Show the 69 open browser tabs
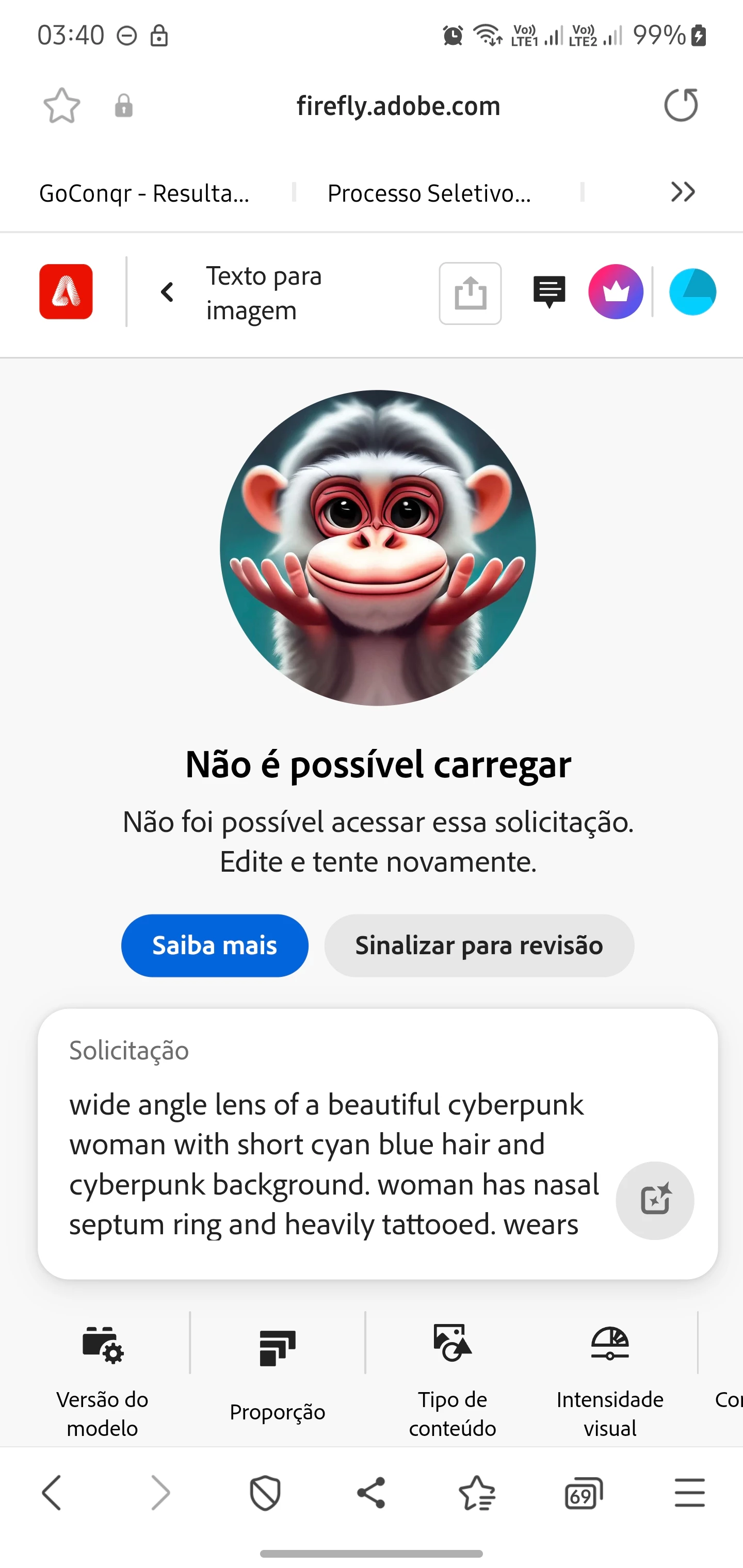This screenshot has width=743, height=1568. point(584,1493)
